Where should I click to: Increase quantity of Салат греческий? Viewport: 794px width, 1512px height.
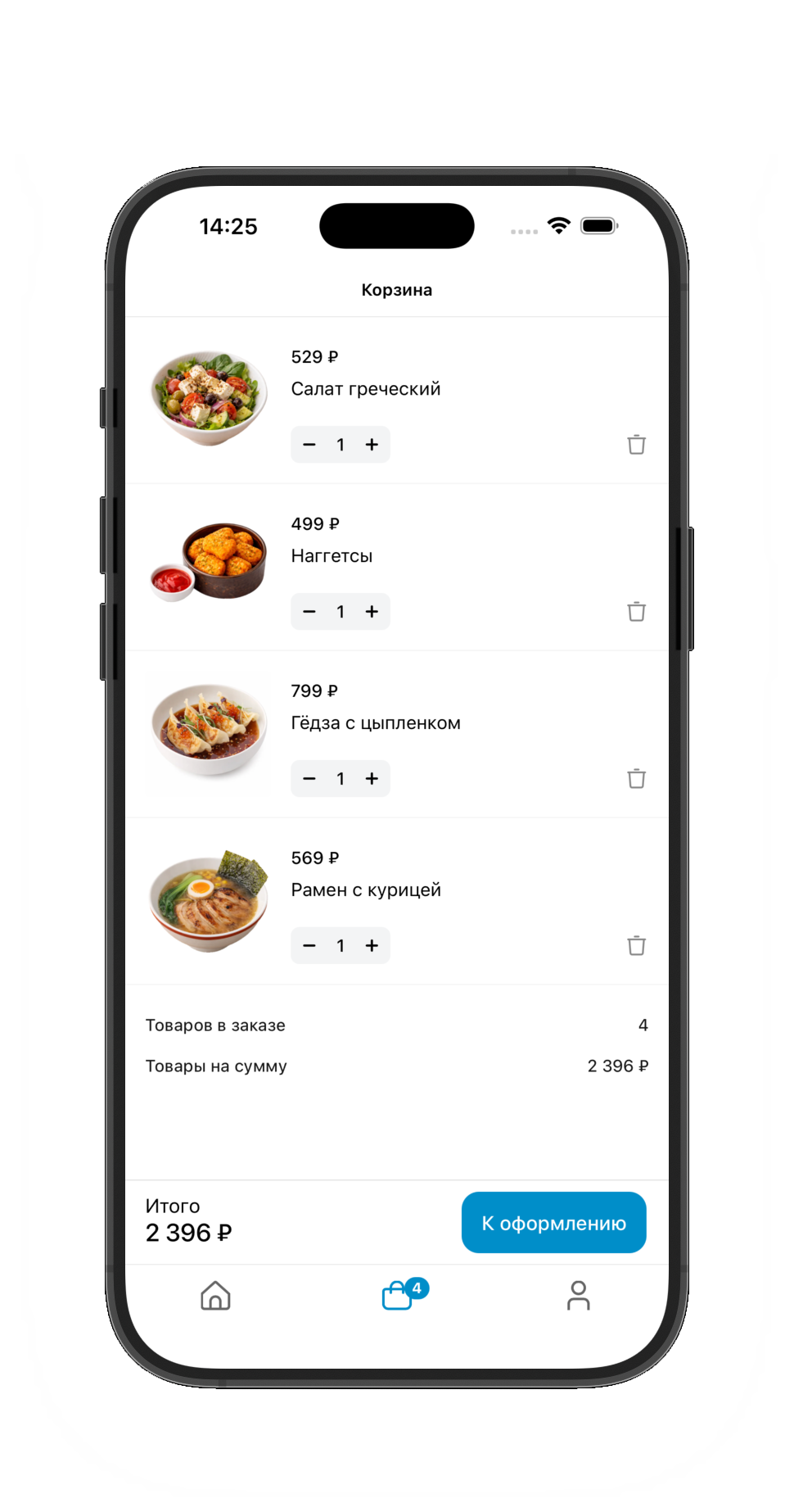[372, 445]
